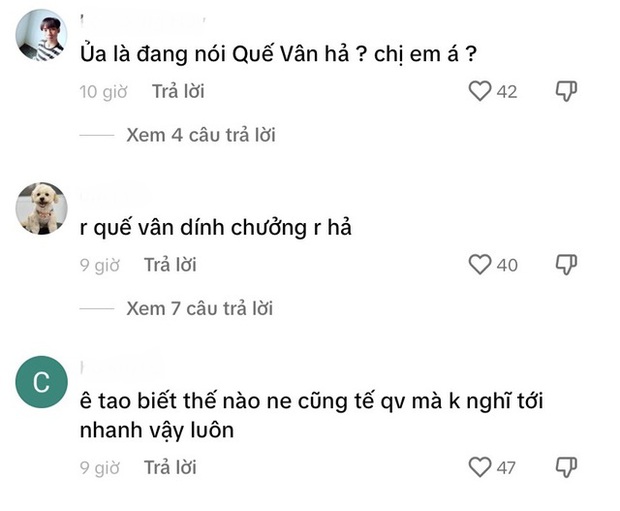Expand Xem 7 câu trả lời
The height and width of the screenshot is (511, 620).
(x=200, y=308)
